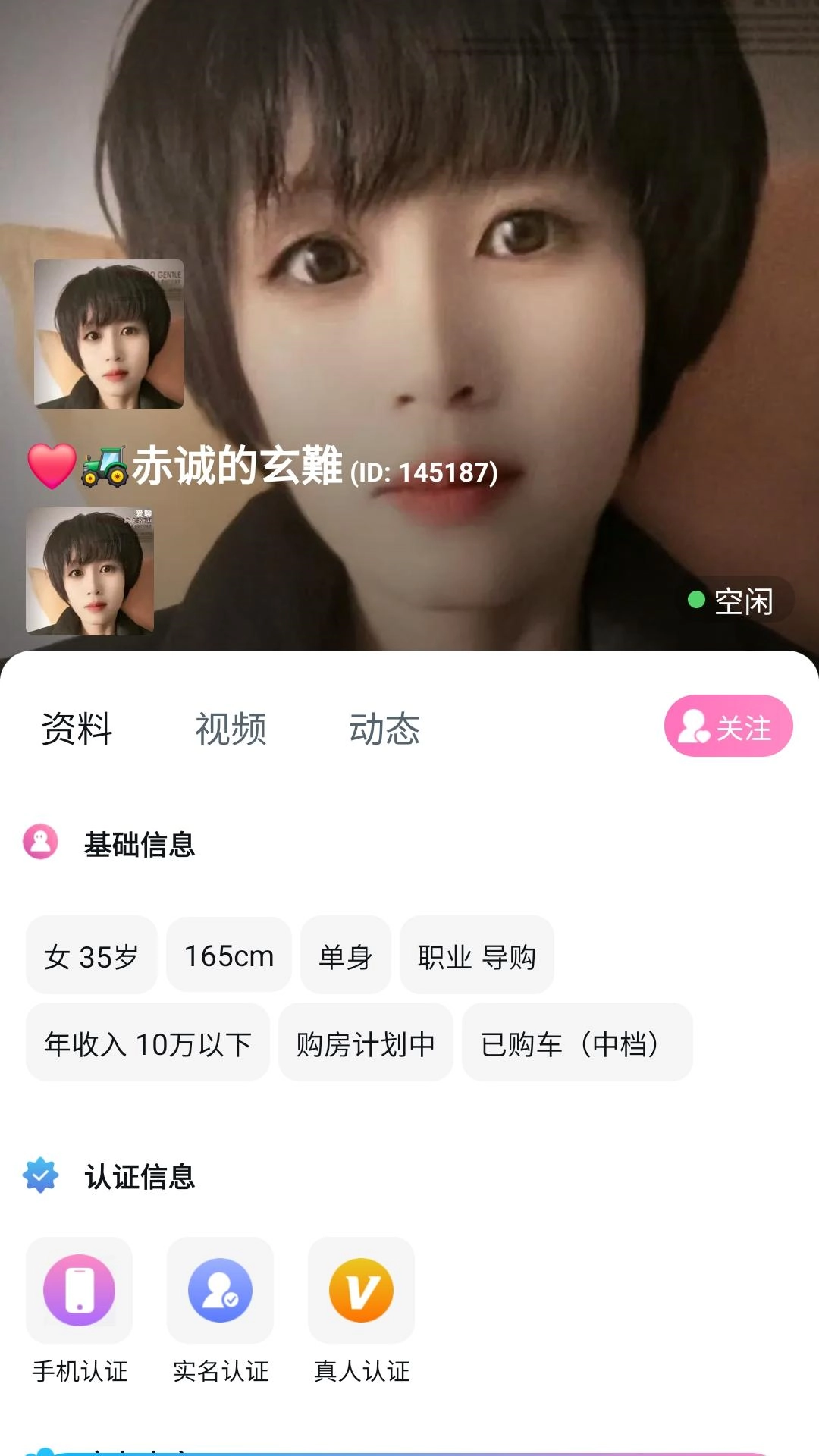Screen dimensions: 819x1456
Task: Open the upper profile avatar thumbnail
Action: [110, 334]
